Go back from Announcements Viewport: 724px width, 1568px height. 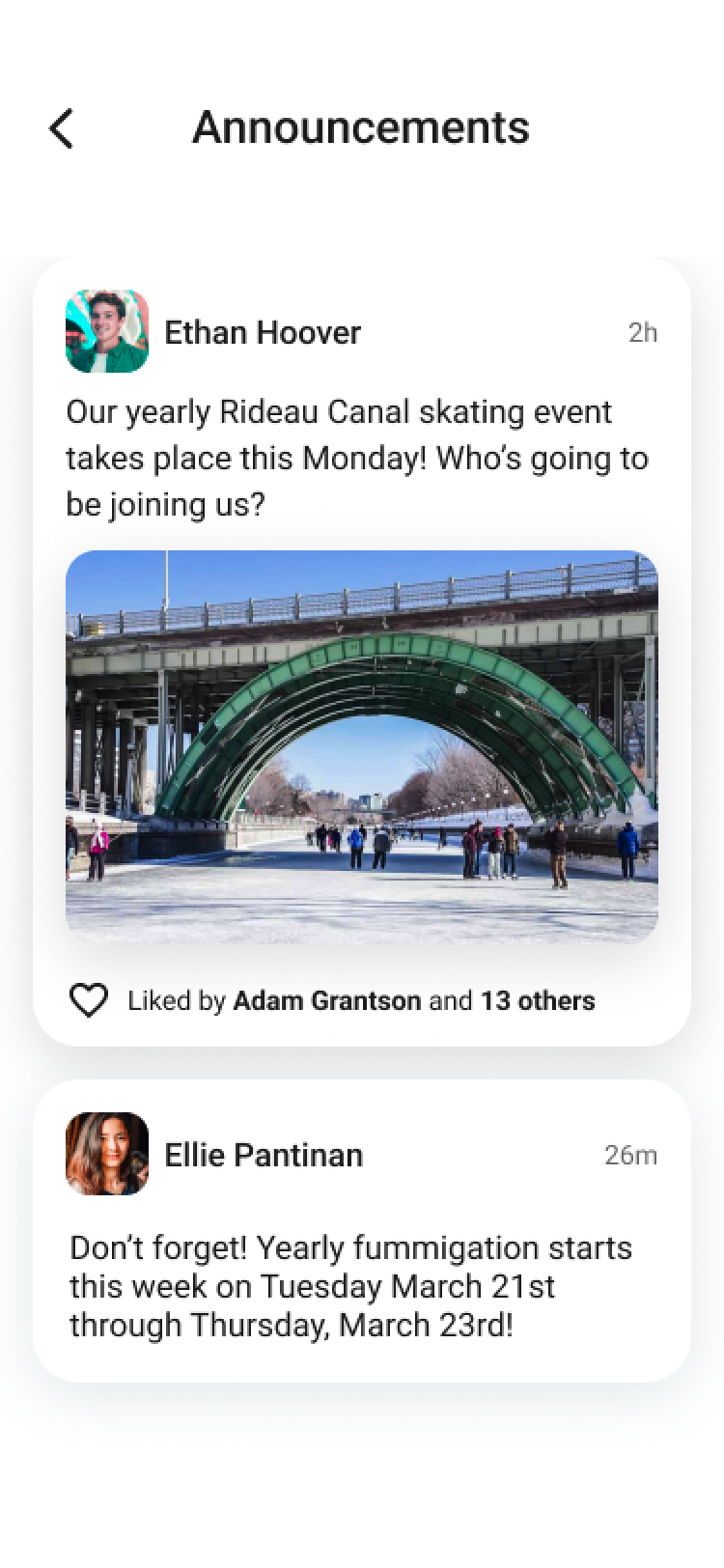61,128
